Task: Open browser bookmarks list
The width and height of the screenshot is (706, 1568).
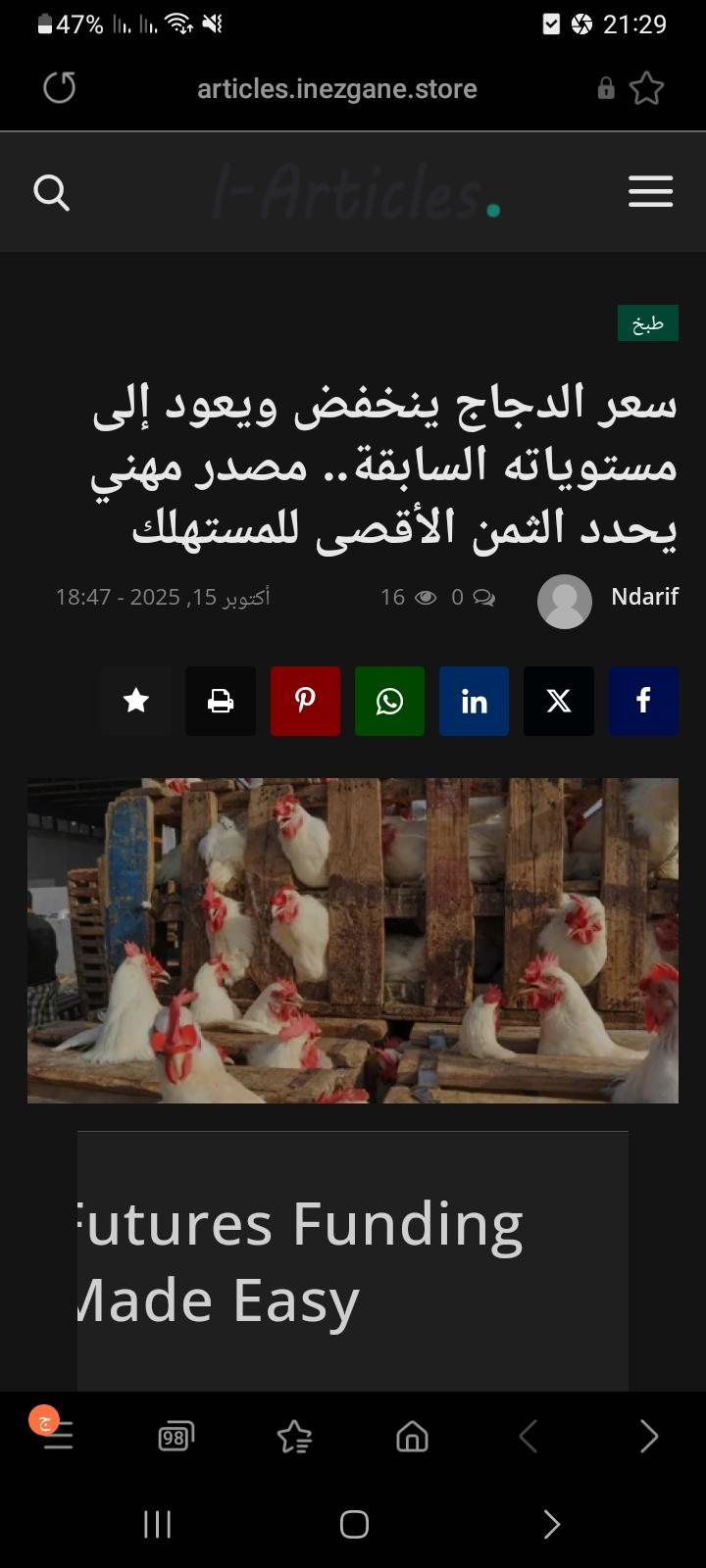Action: pos(294,1438)
